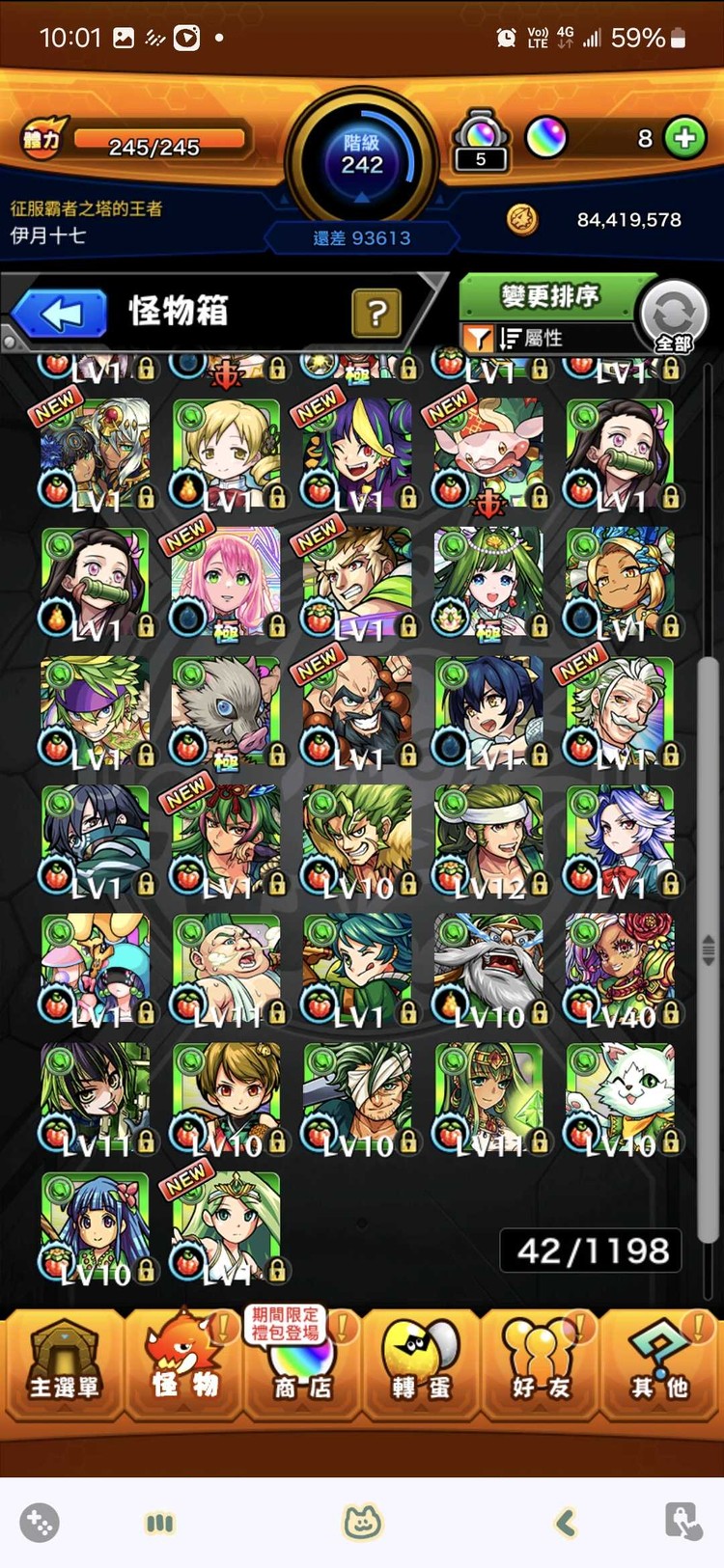724x1568 pixels.
Task: Open the 好友 friends tab
Action: click(x=541, y=1365)
